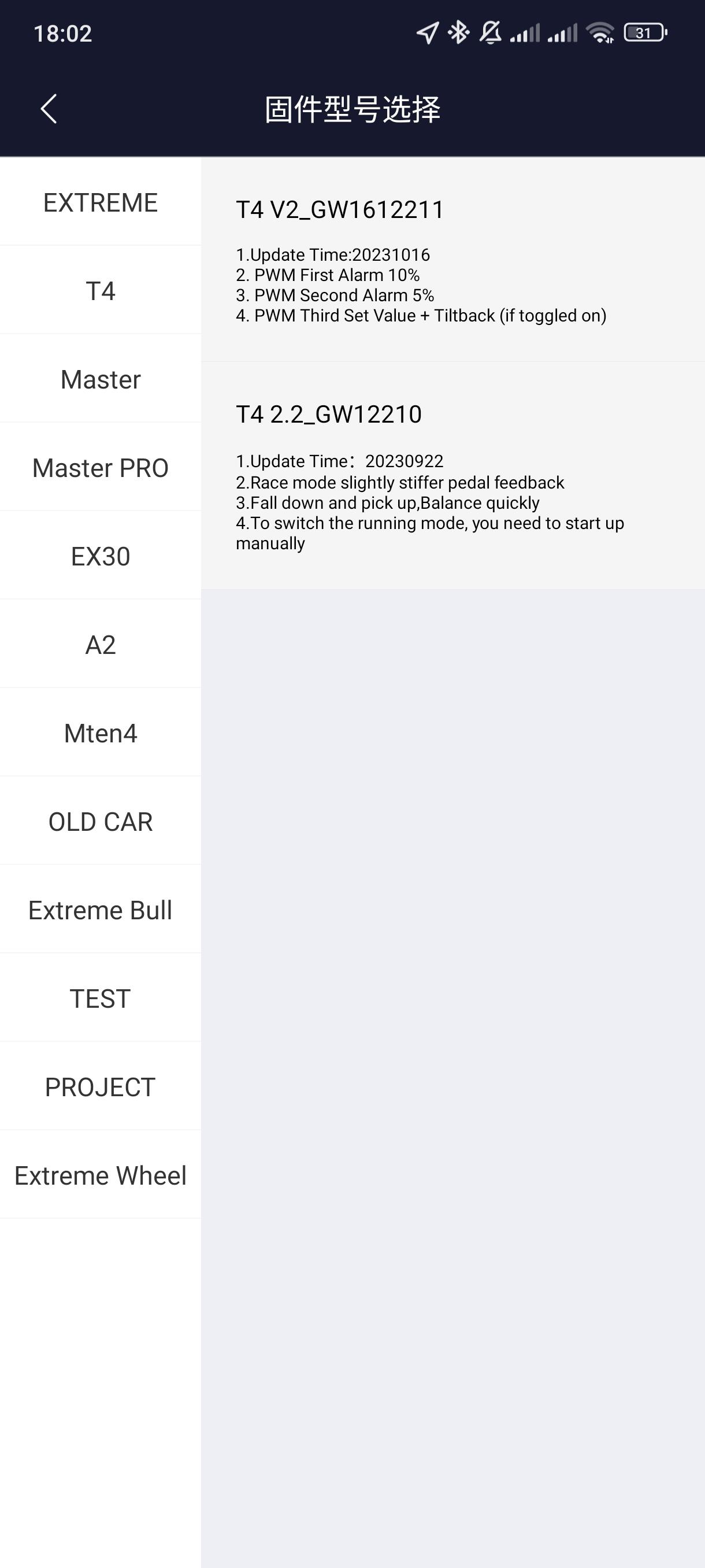
Task: Switch to the T4 category
Action: click(101, 290)
